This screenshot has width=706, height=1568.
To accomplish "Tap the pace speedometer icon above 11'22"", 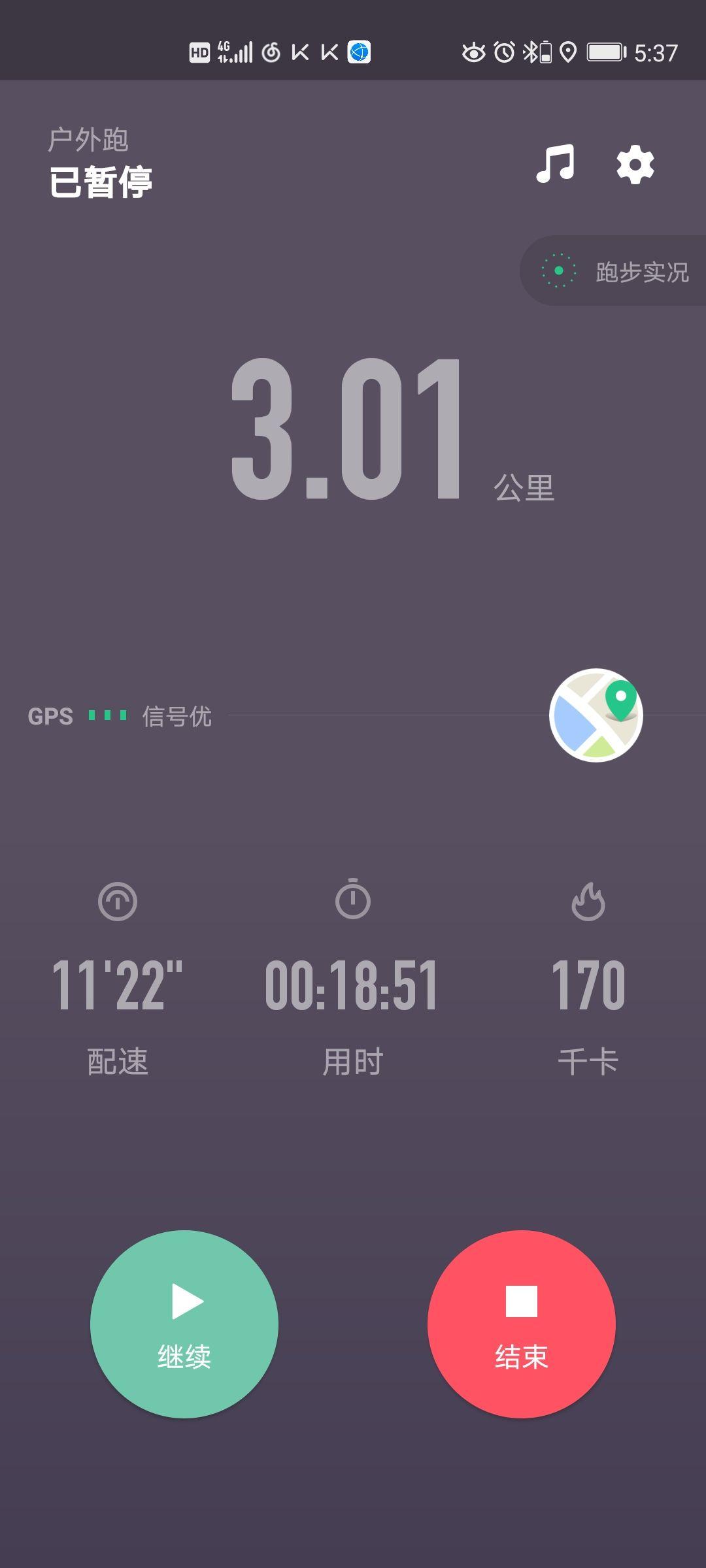I will pos(119,901).
